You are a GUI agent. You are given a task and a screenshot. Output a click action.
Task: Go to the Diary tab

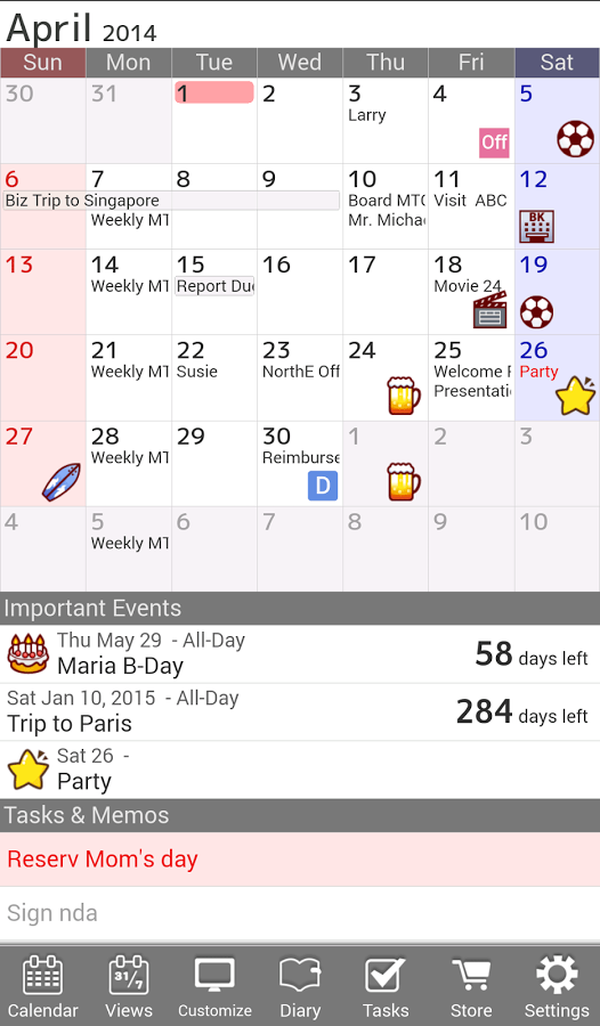point(300,985)
